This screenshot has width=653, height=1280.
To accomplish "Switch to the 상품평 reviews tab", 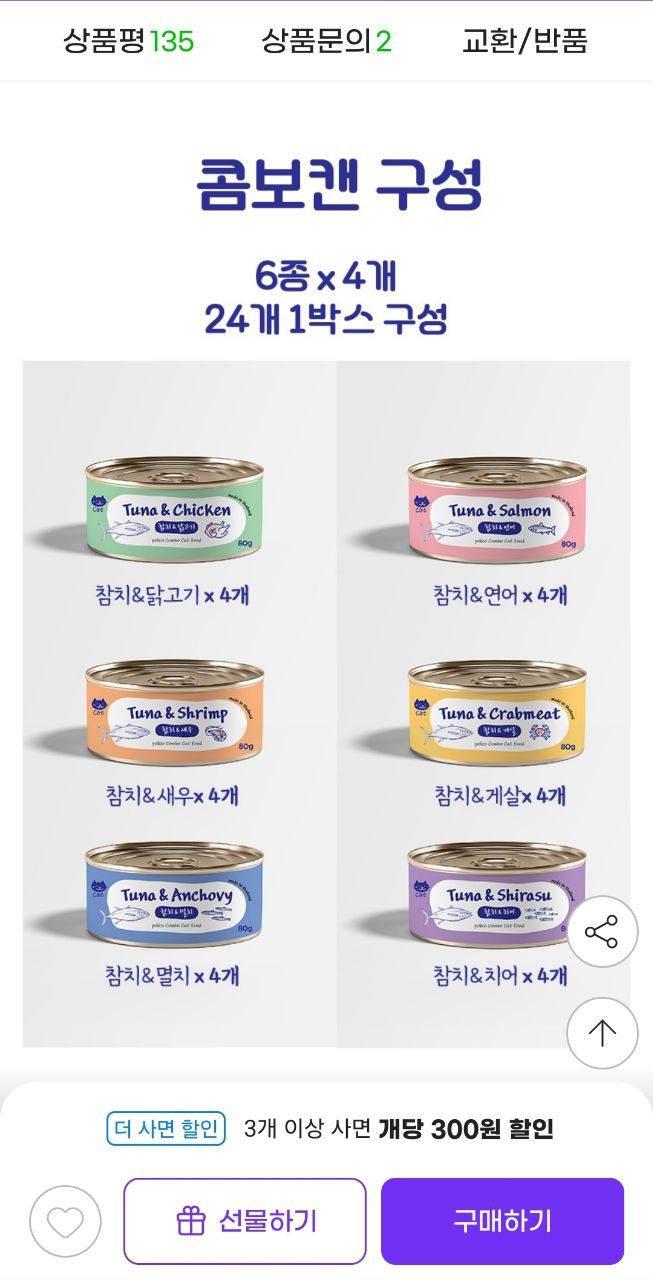I will pos(128,41).
